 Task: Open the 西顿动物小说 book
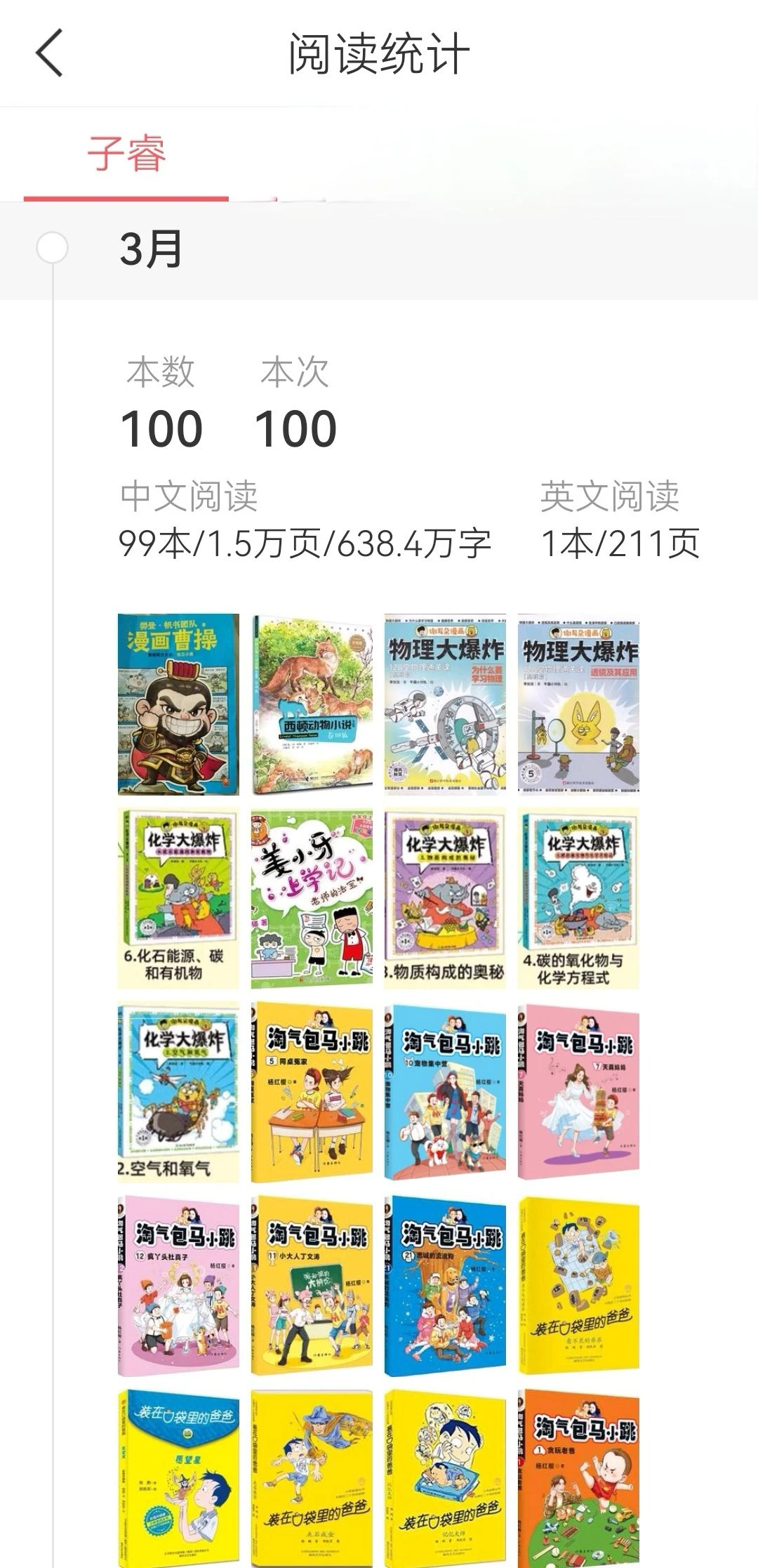tap(312, 704)
